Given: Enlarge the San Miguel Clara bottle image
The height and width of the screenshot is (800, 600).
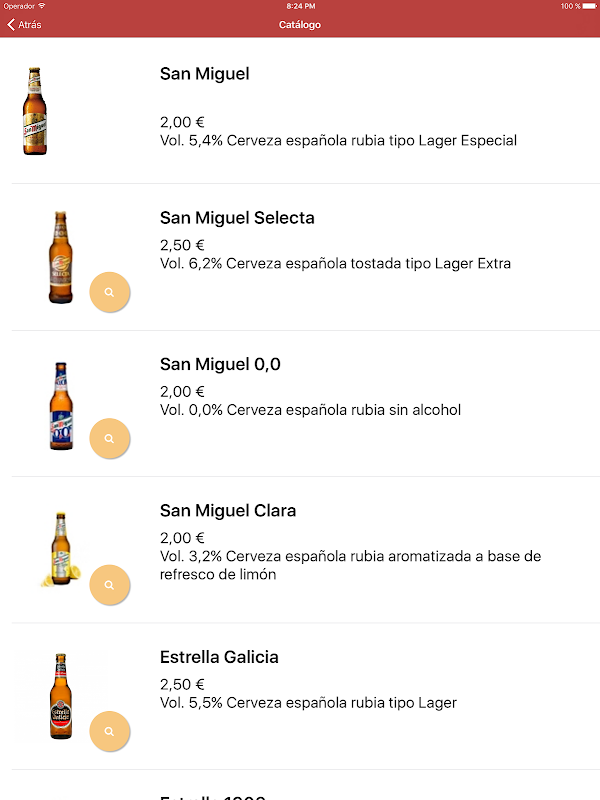Looking at the screenshot, I should click(110, 585).
